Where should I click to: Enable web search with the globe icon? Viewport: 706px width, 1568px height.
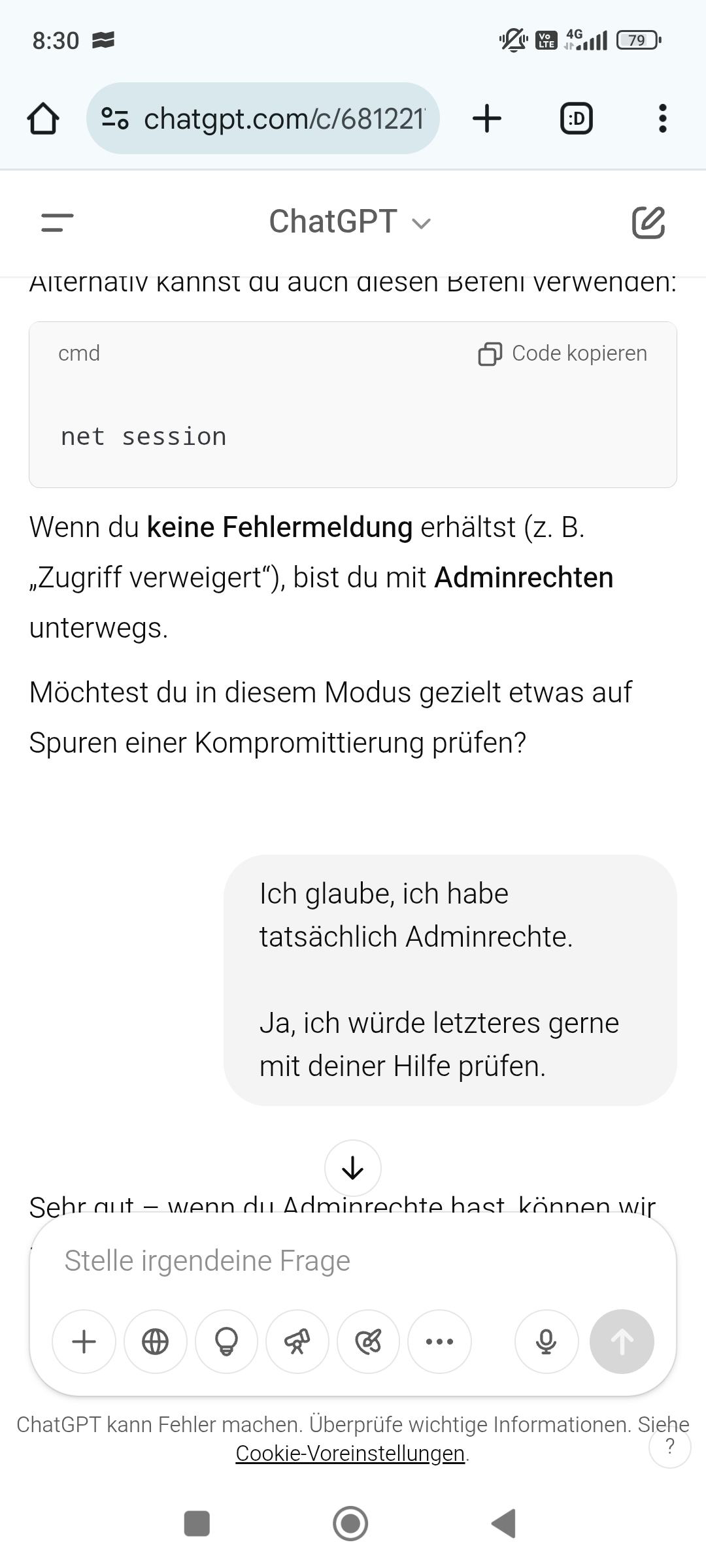click(155, 1342)
